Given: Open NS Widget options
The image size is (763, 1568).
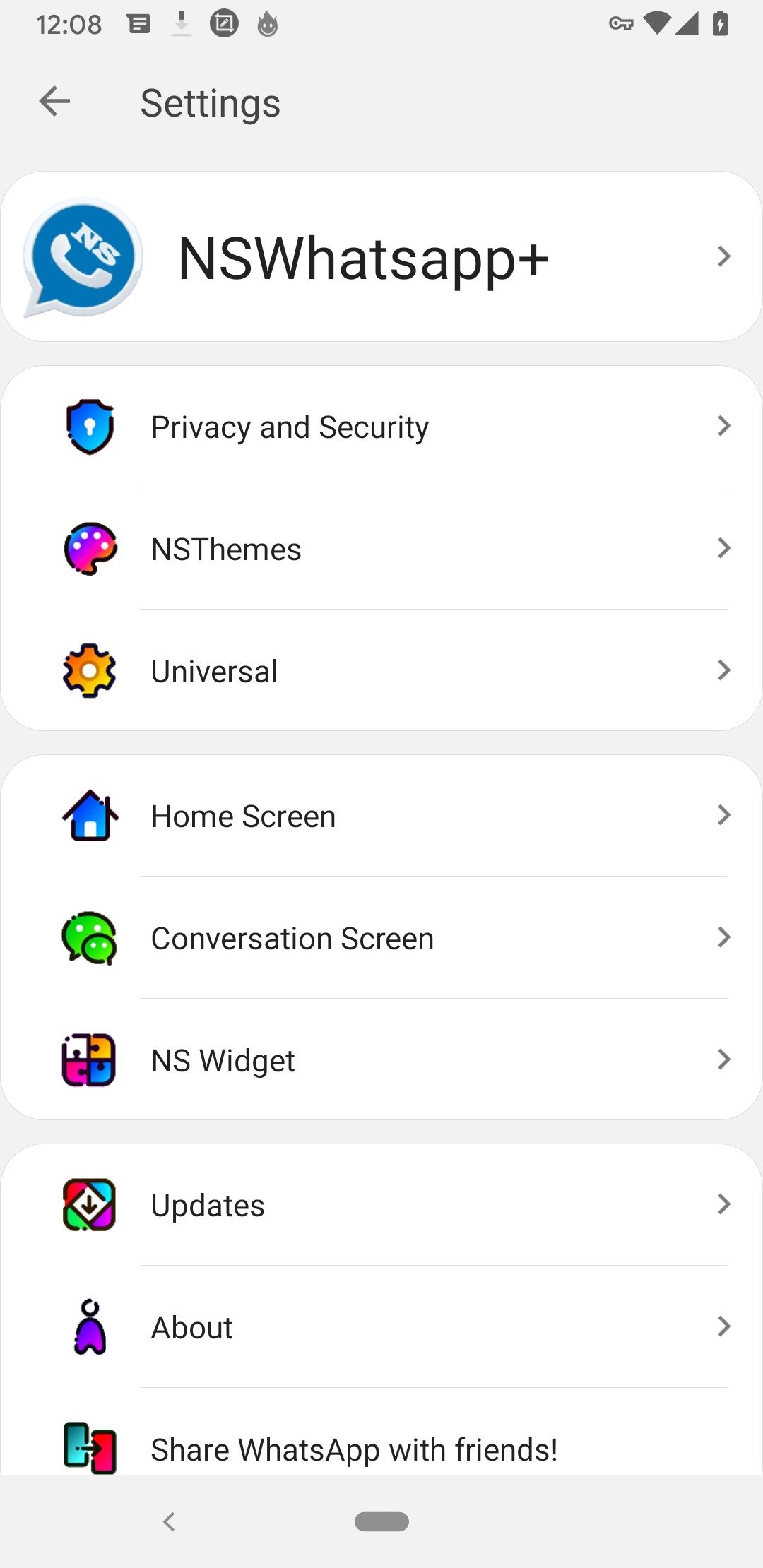Looking at the screenshot, I should 381,1060.
